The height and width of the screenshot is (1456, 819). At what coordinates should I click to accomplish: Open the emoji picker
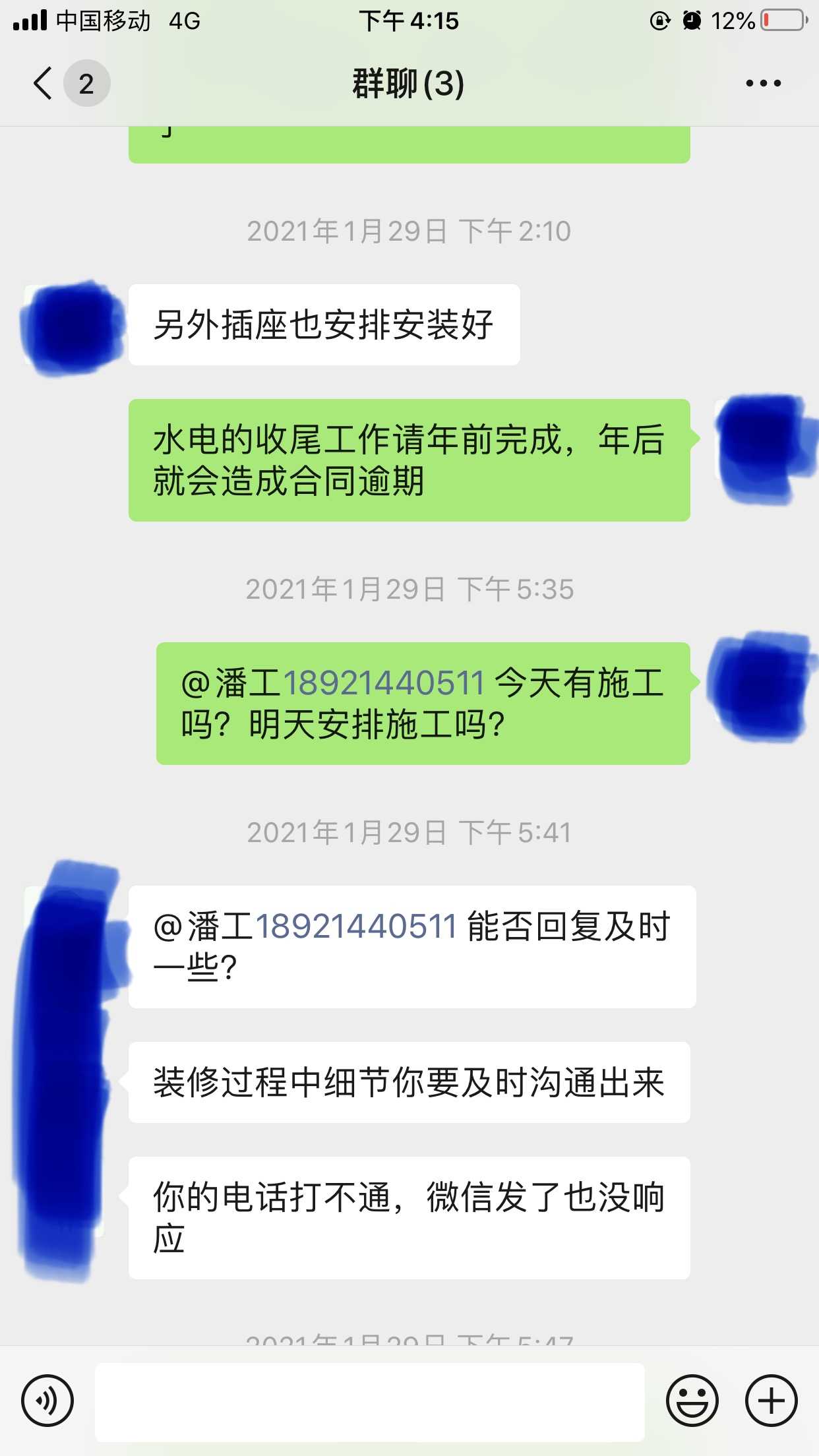[x=692, y=1401]
